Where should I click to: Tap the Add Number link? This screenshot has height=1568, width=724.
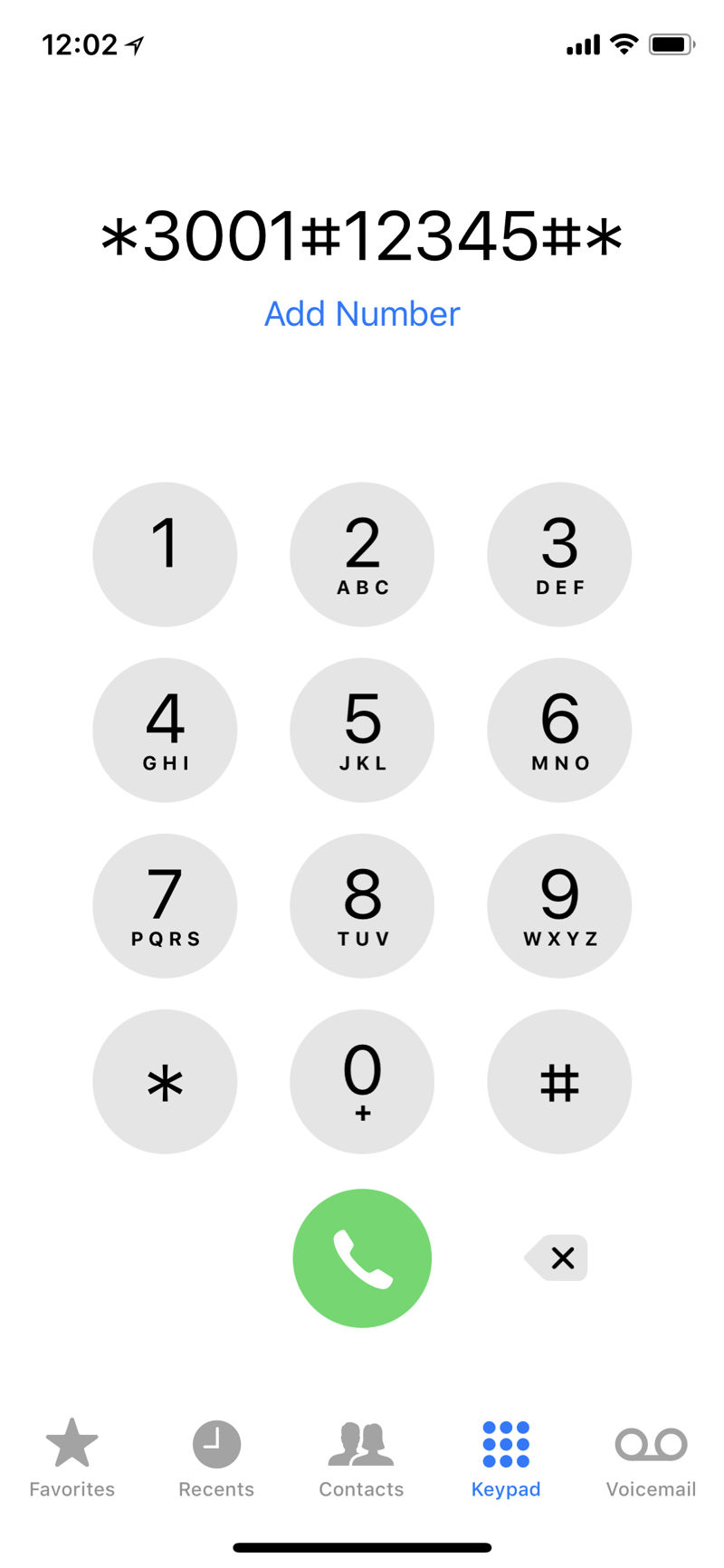tap(362, 314)
